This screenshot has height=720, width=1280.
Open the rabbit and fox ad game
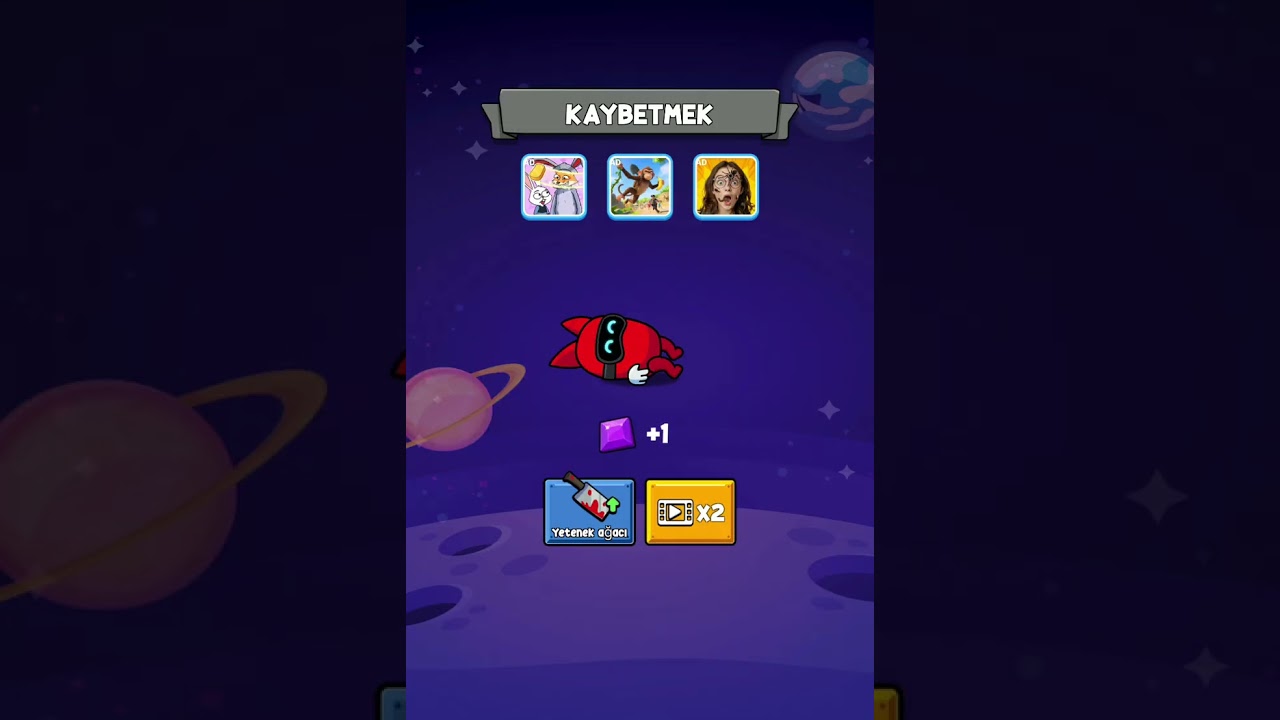tap(554, 187)
